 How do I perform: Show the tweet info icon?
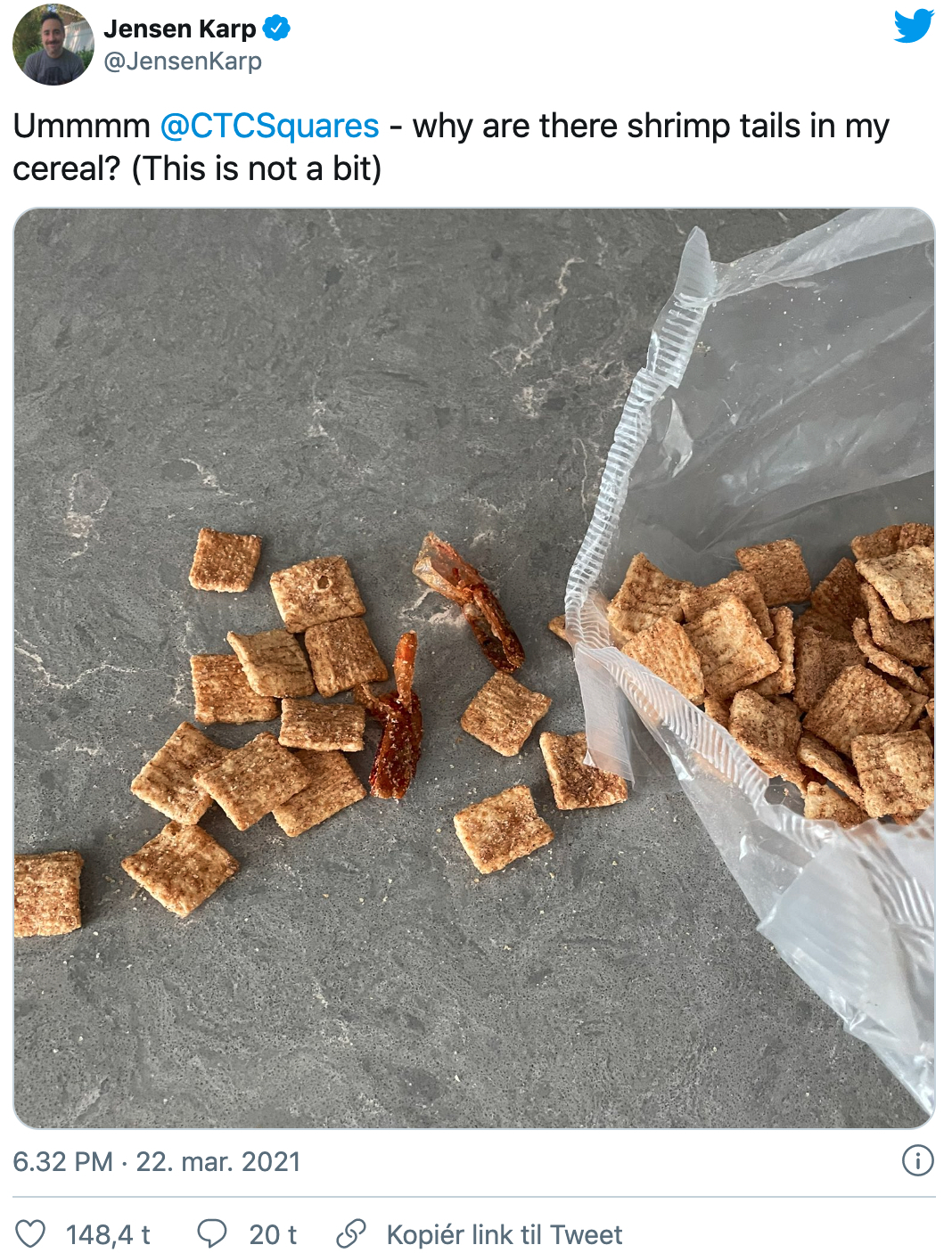tap(917, 1160)
